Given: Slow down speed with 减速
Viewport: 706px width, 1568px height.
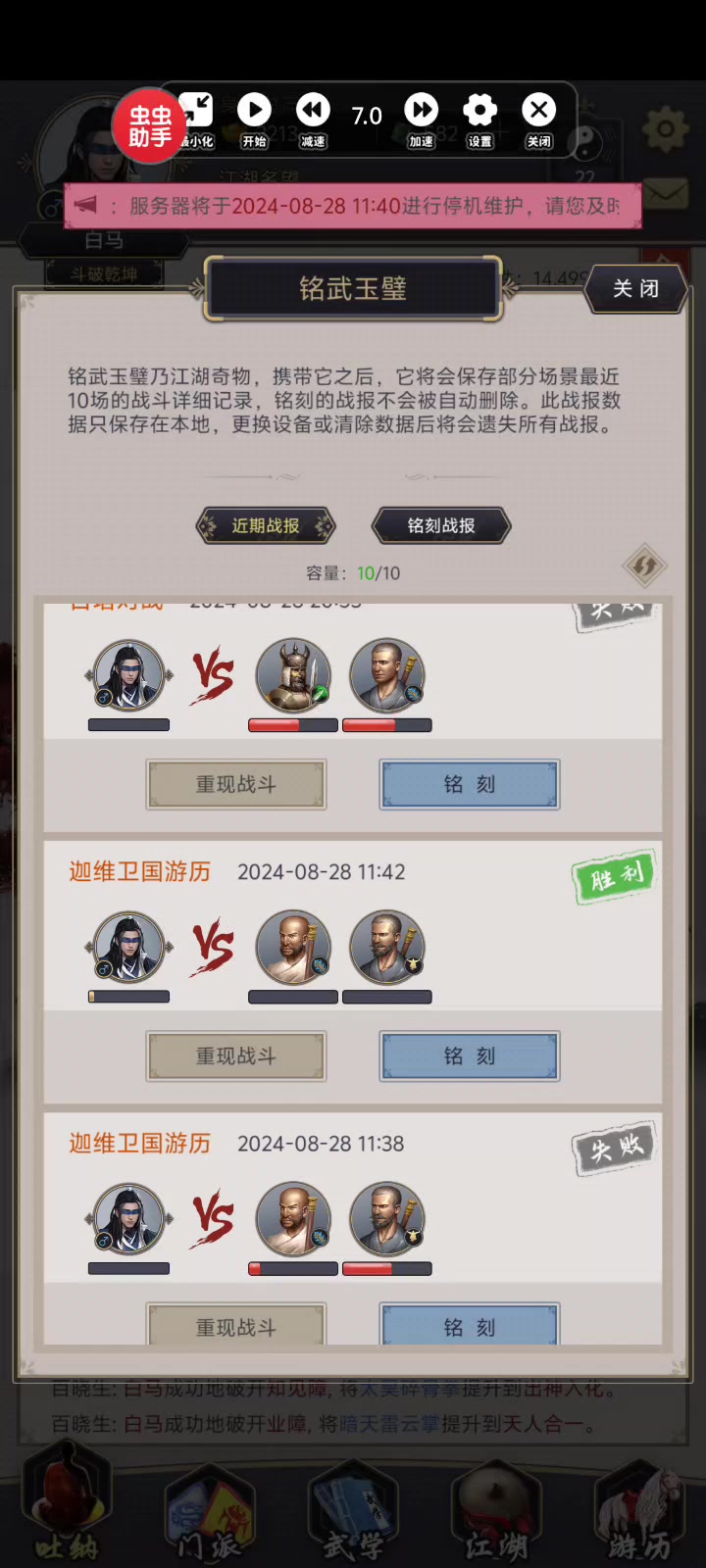Looking at the screenshot, I should click(313, 120).
